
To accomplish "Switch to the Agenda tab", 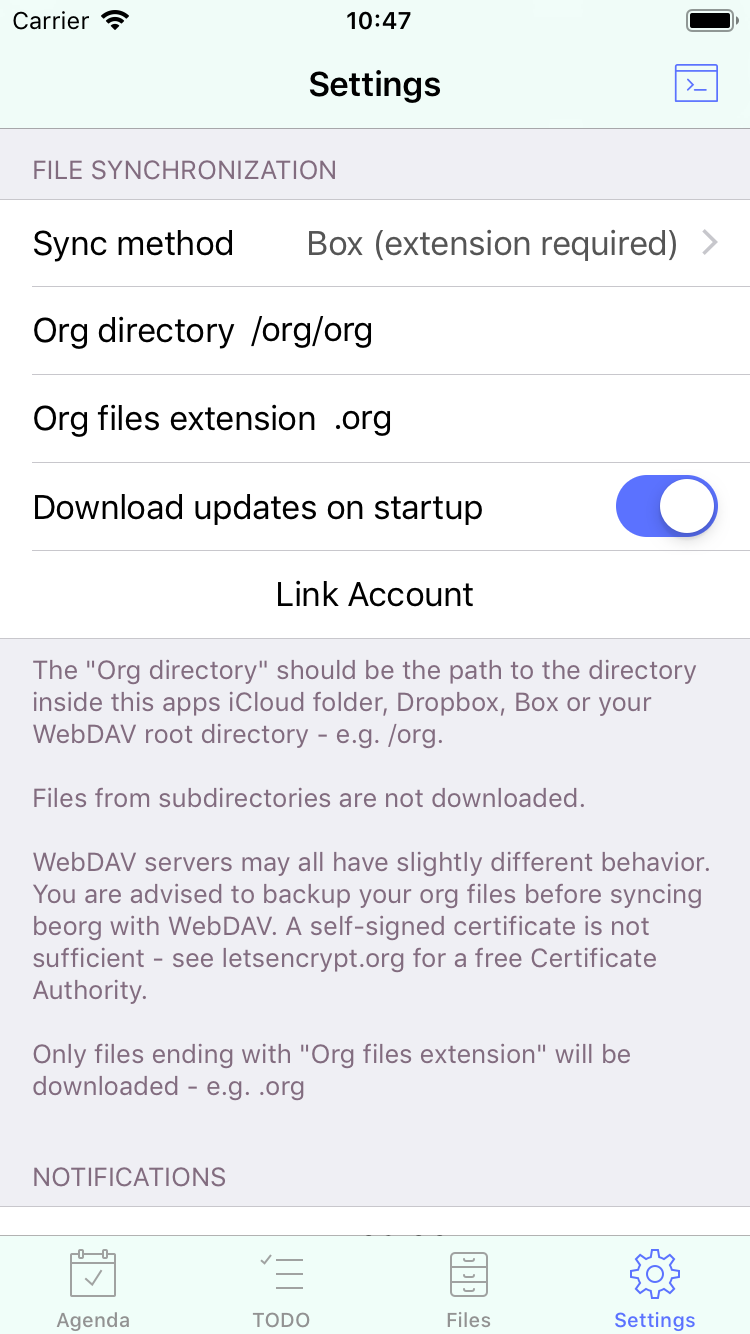I will 93,1289.
